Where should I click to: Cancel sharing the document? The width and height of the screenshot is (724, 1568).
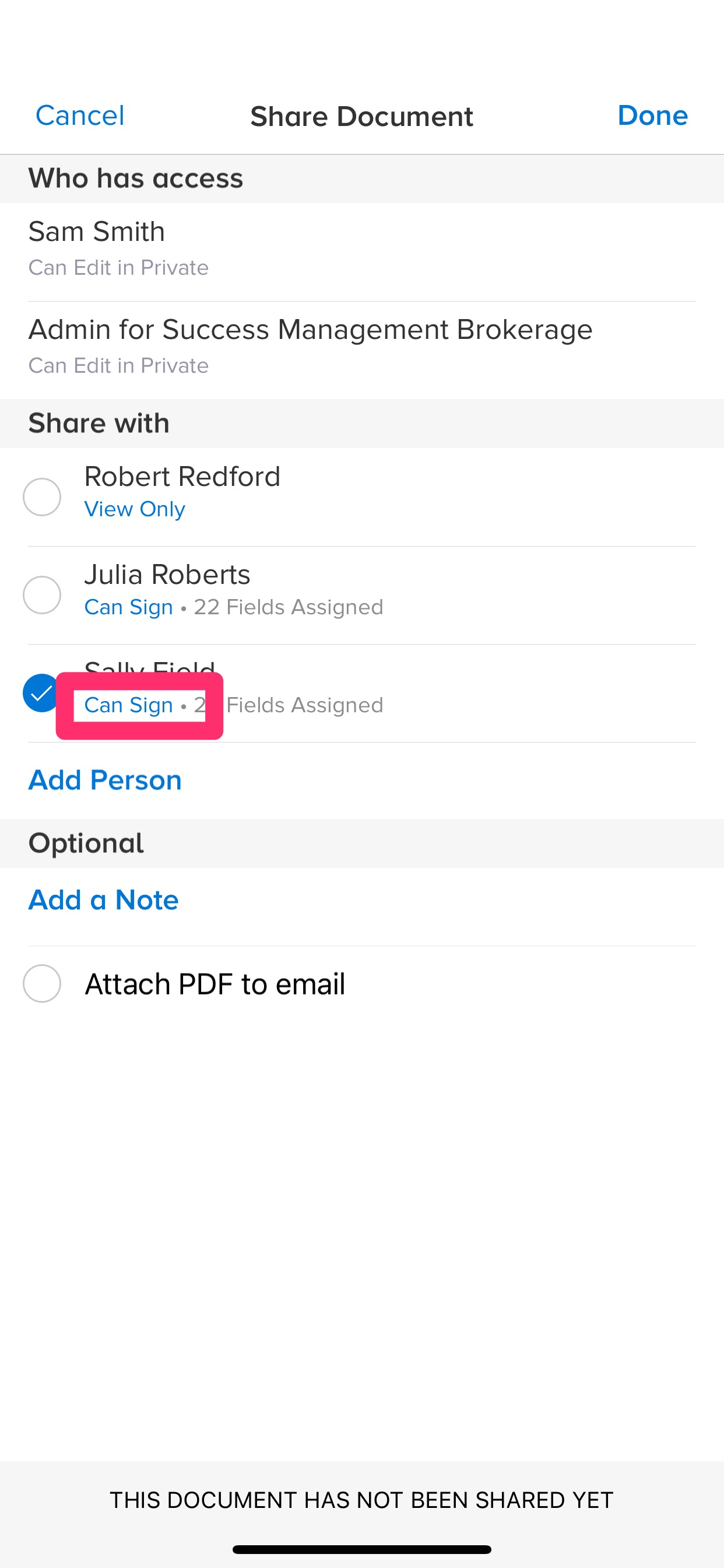point(80,116)
